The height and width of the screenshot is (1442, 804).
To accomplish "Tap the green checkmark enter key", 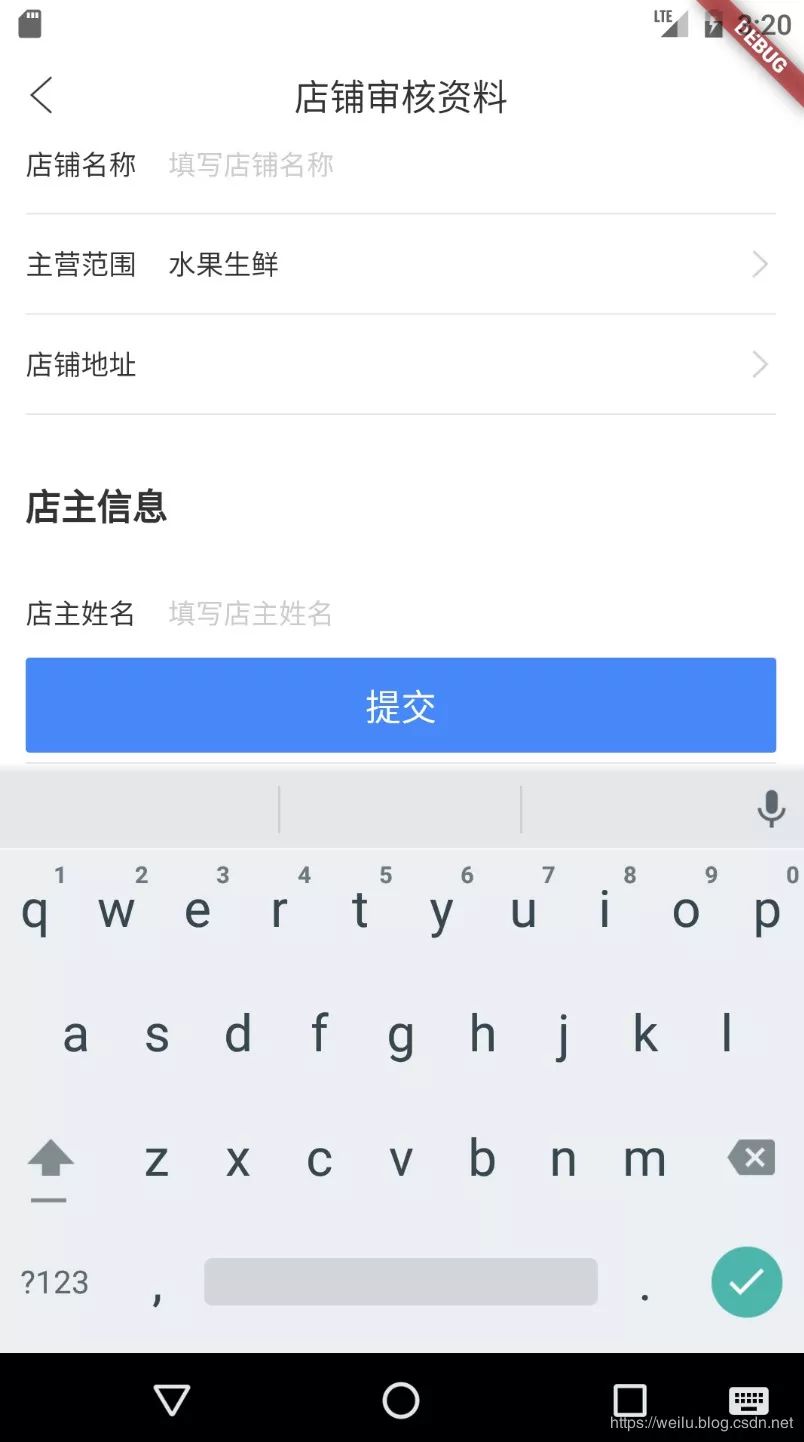I will (x=746, y=1282).
